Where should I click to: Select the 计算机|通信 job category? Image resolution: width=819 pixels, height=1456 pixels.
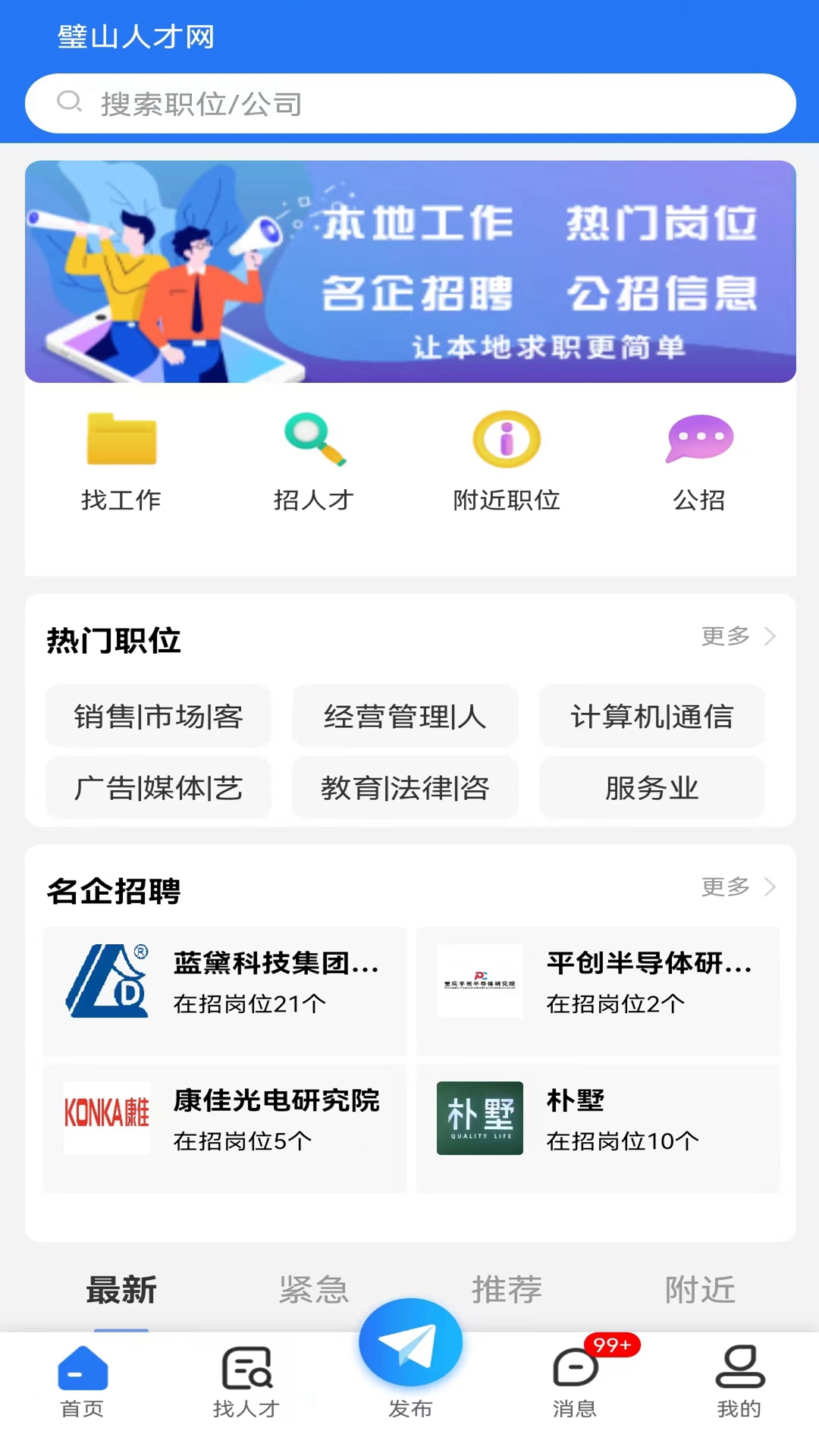pyautogui.click(x=652, y=716)
